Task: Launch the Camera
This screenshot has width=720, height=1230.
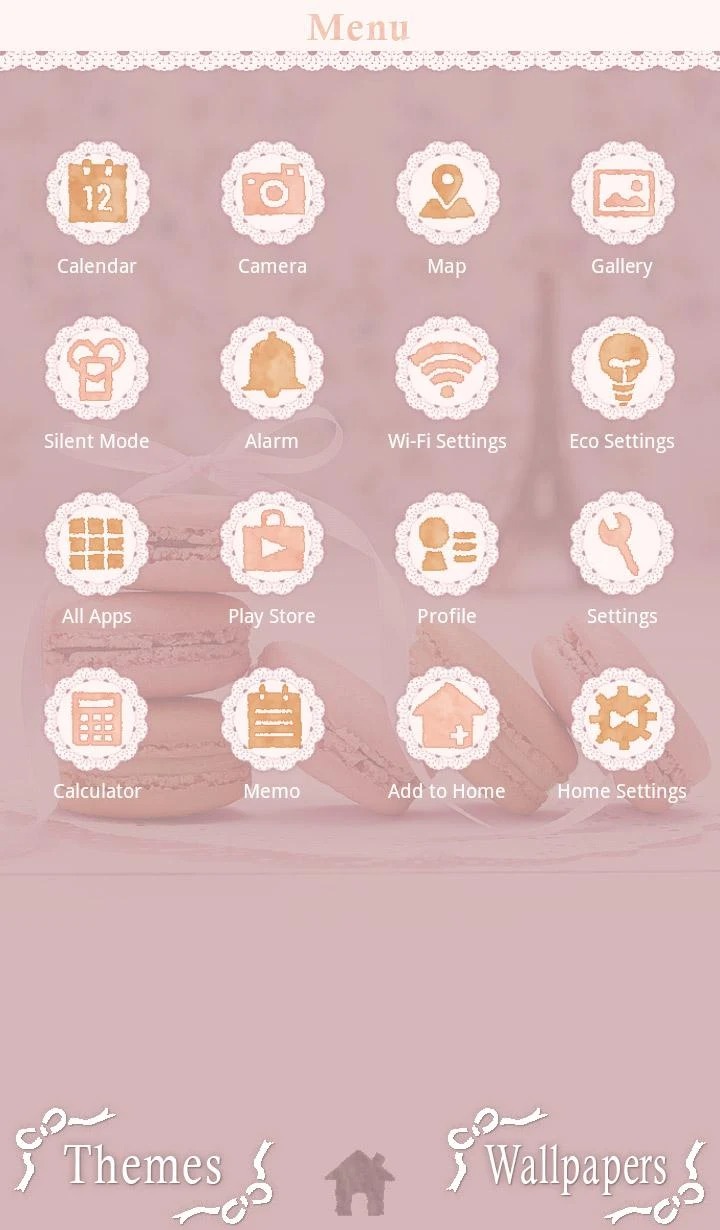Action: [x=272, y=193]
